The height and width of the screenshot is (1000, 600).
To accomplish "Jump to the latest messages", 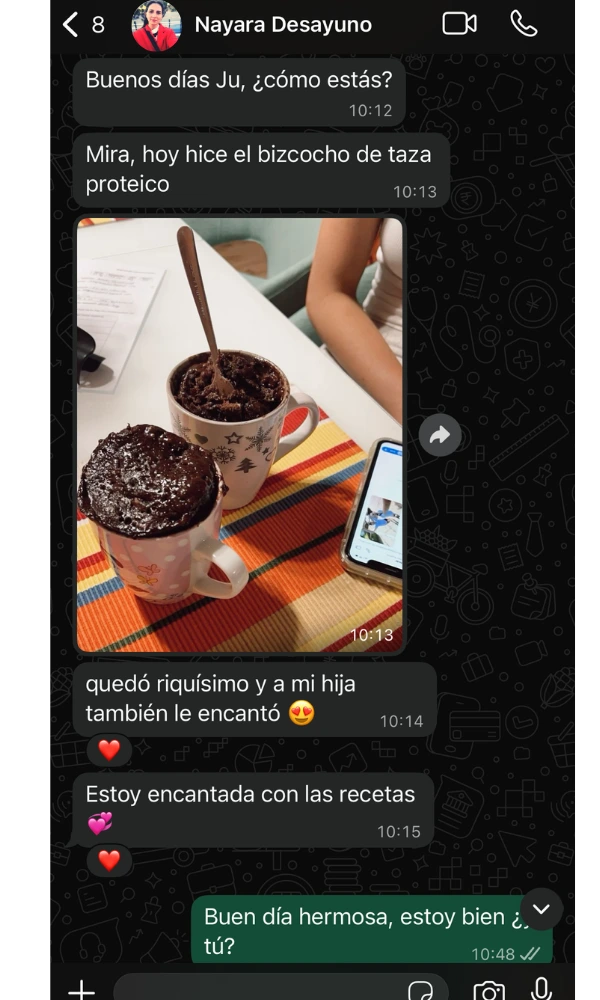I will (541, 909).
